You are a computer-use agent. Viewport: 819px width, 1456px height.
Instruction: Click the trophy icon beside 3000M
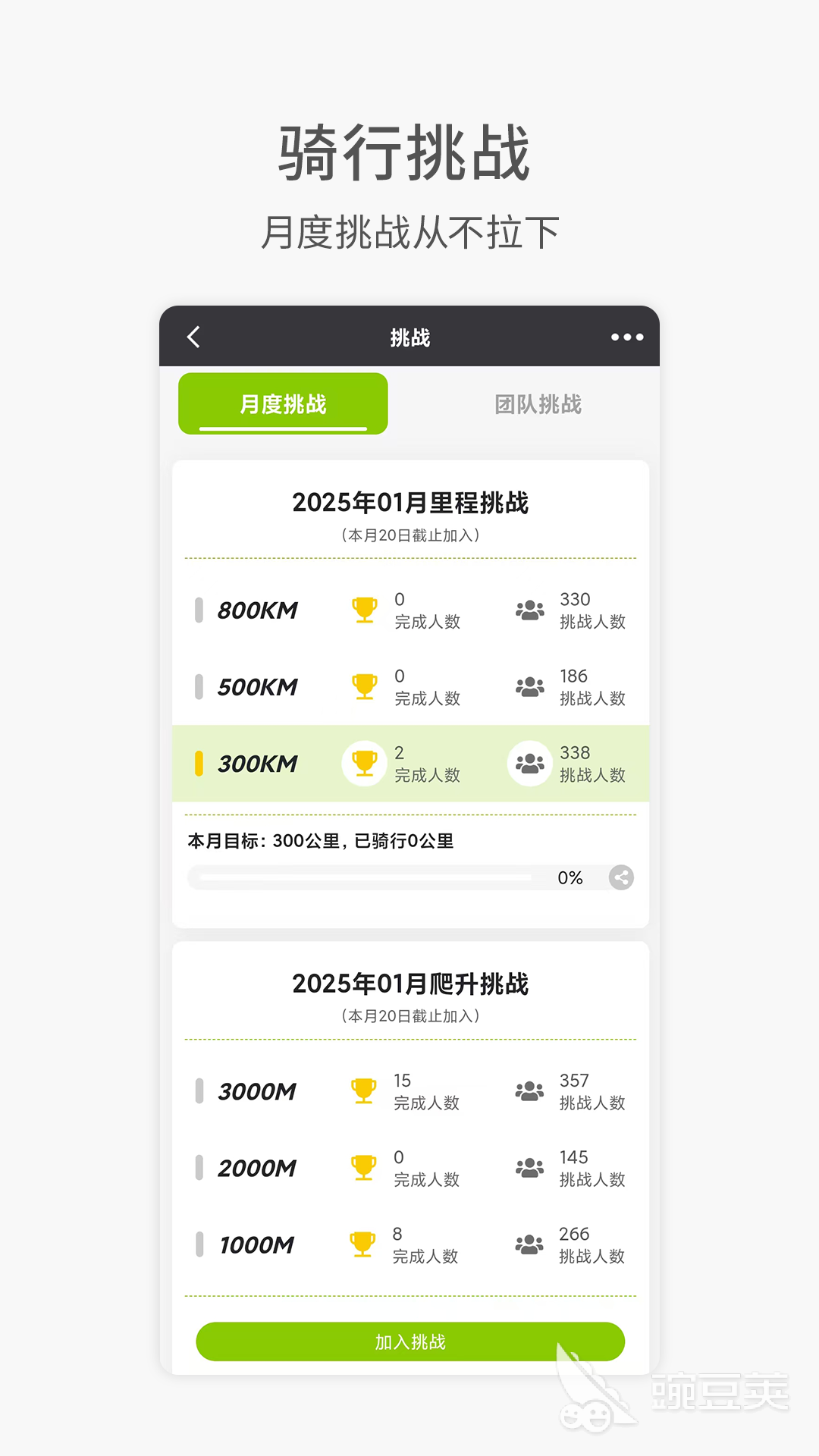point(364,1090)
